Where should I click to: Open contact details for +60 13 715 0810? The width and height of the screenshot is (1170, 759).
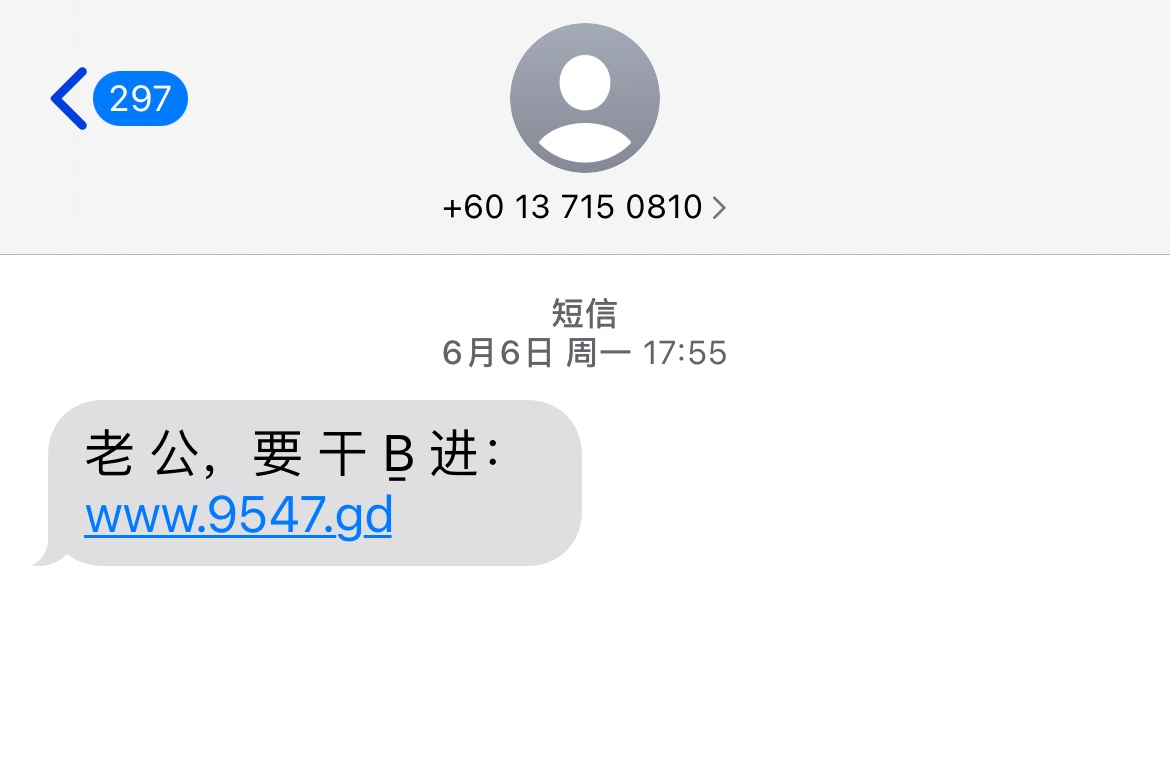584,207
